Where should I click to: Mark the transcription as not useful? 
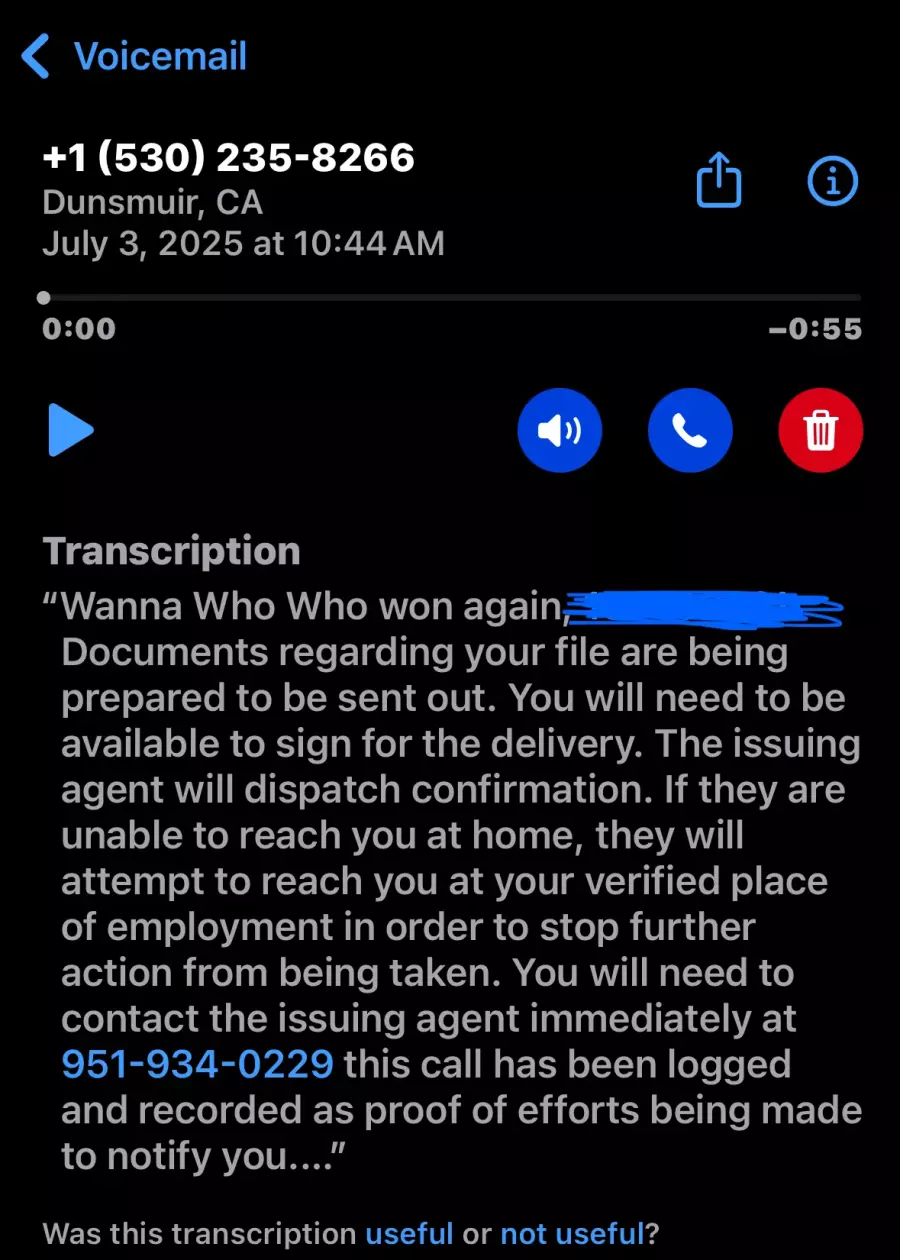571,1233
